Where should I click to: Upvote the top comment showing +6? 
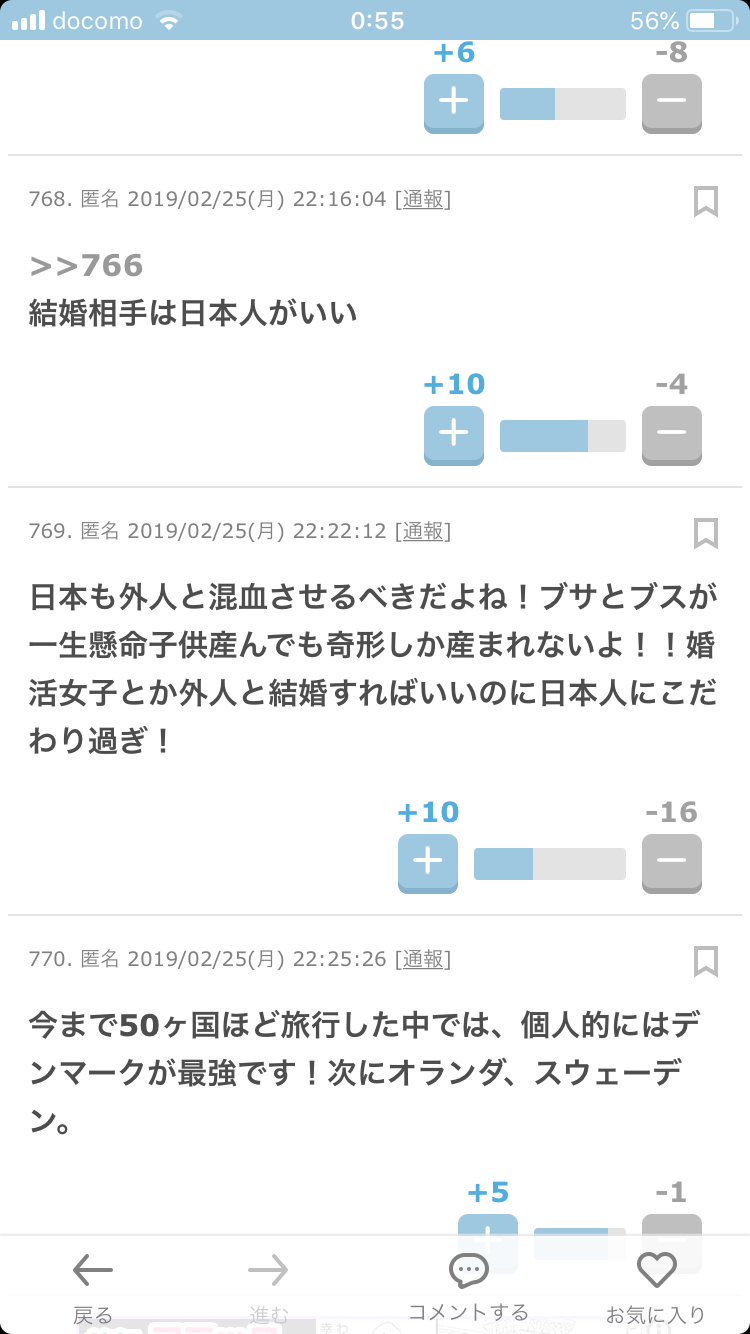[454, 102]
